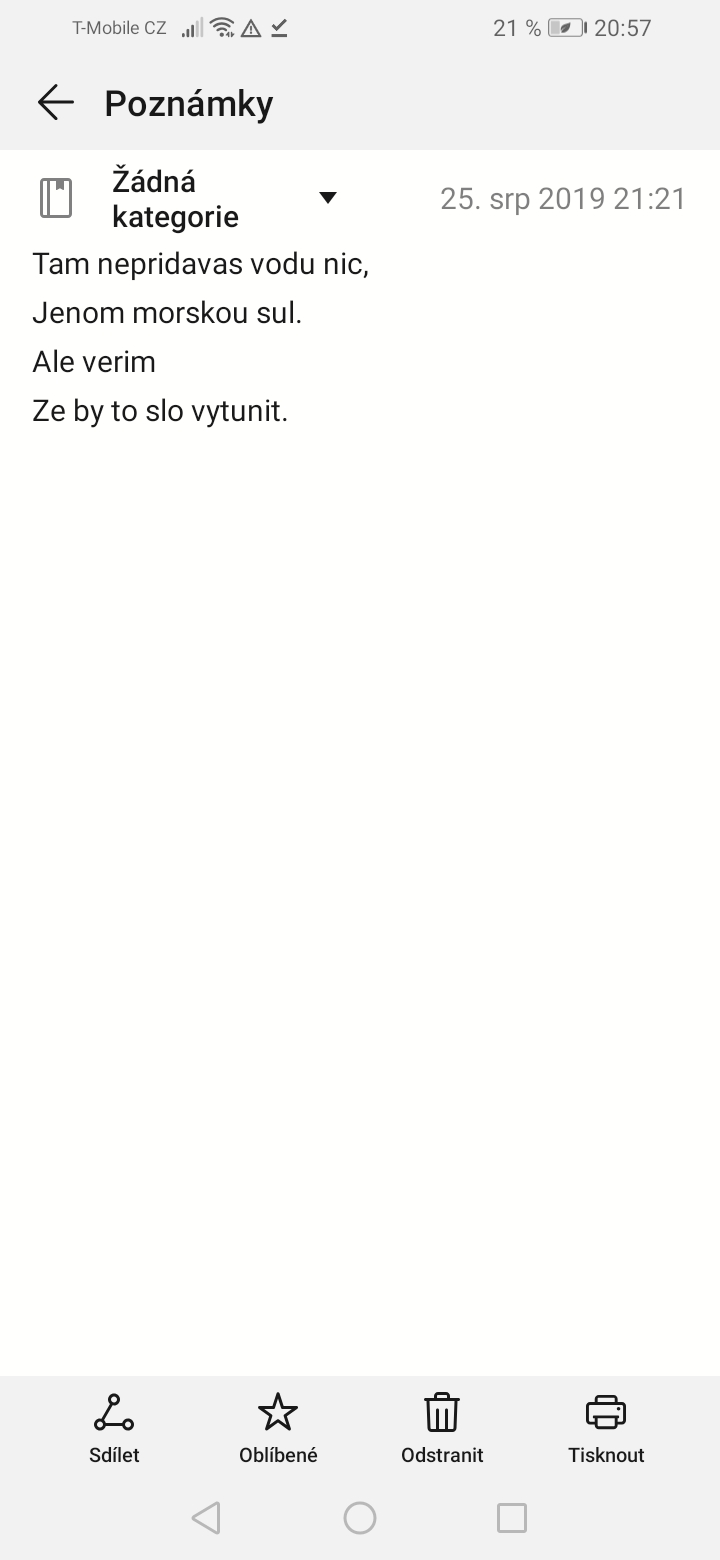Mark the note as Oblíbené

[278, 1428]
